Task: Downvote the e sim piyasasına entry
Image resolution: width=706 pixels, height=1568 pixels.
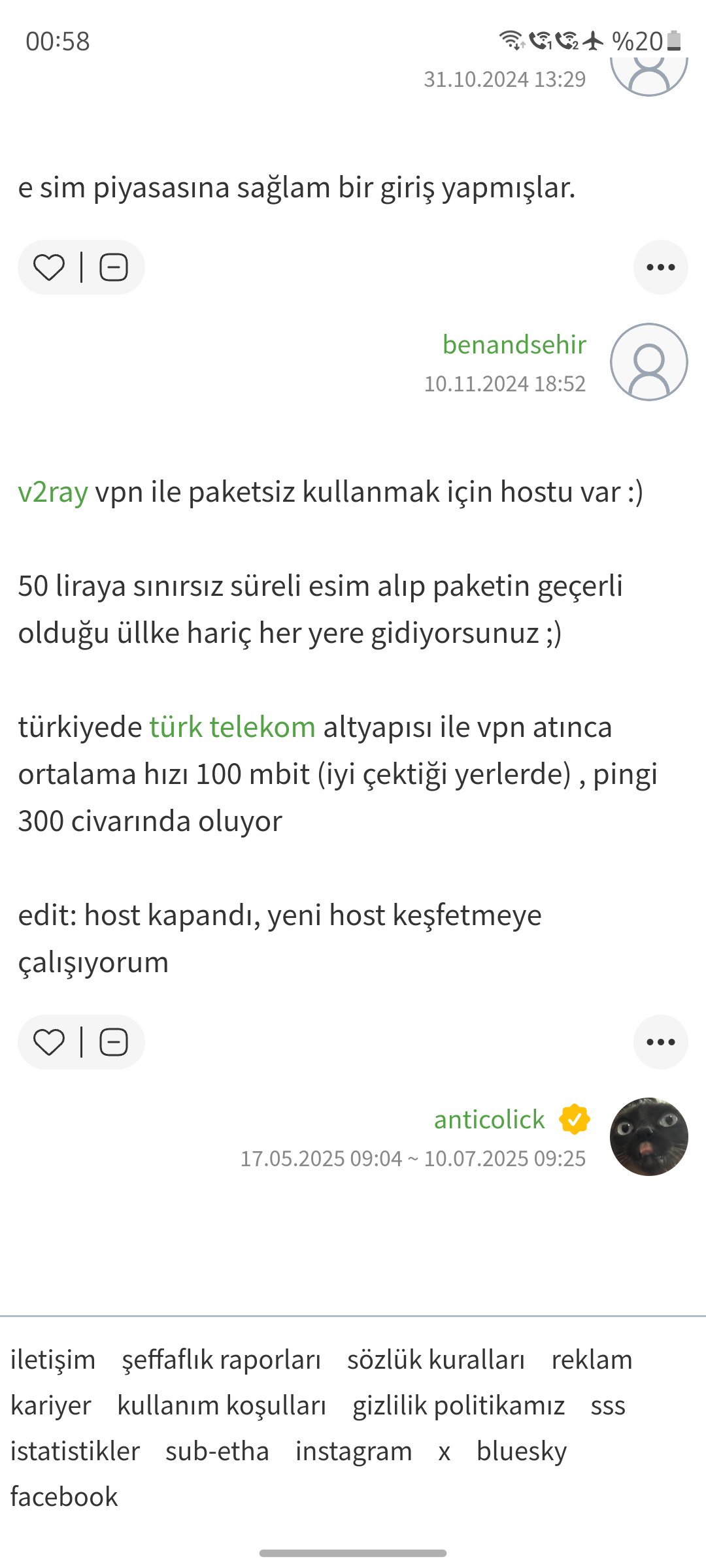Action: (114, 267)
